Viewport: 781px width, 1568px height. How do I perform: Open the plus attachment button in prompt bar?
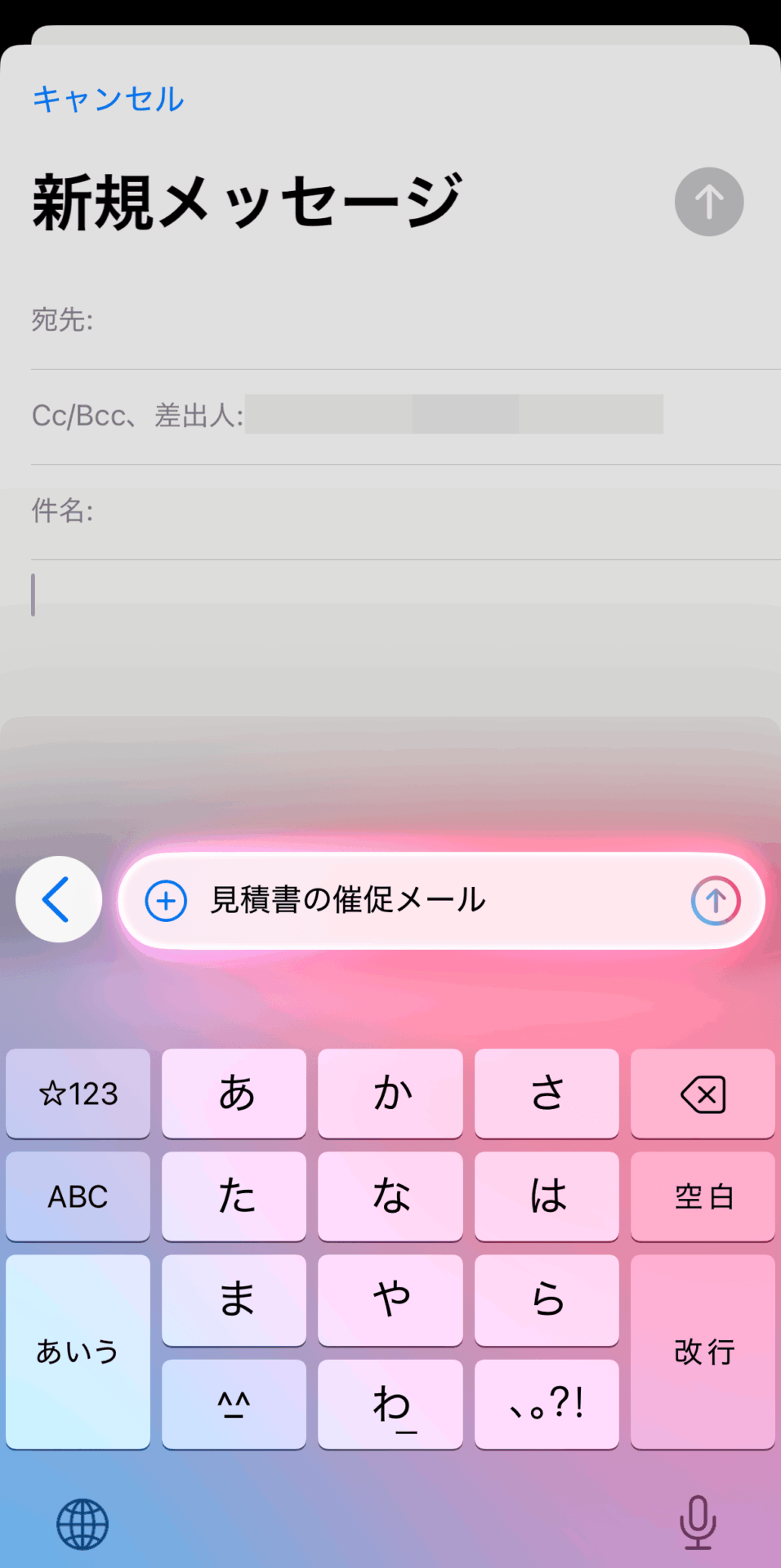(166, 901)
